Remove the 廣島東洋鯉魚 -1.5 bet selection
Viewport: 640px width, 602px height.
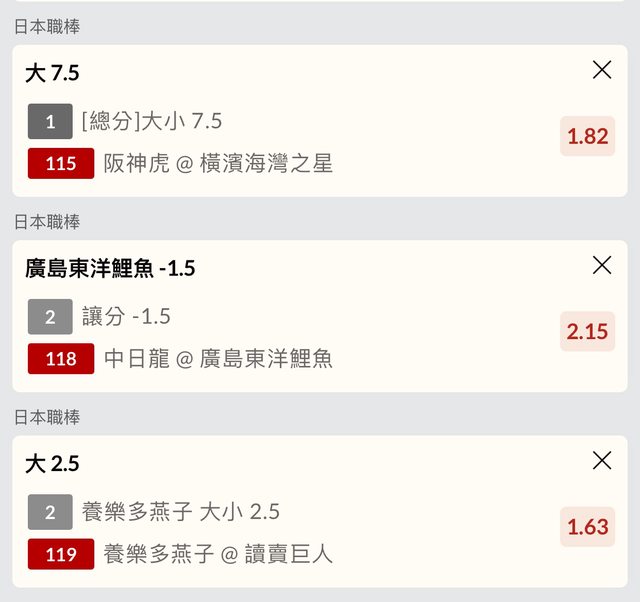tap(602, 265)
